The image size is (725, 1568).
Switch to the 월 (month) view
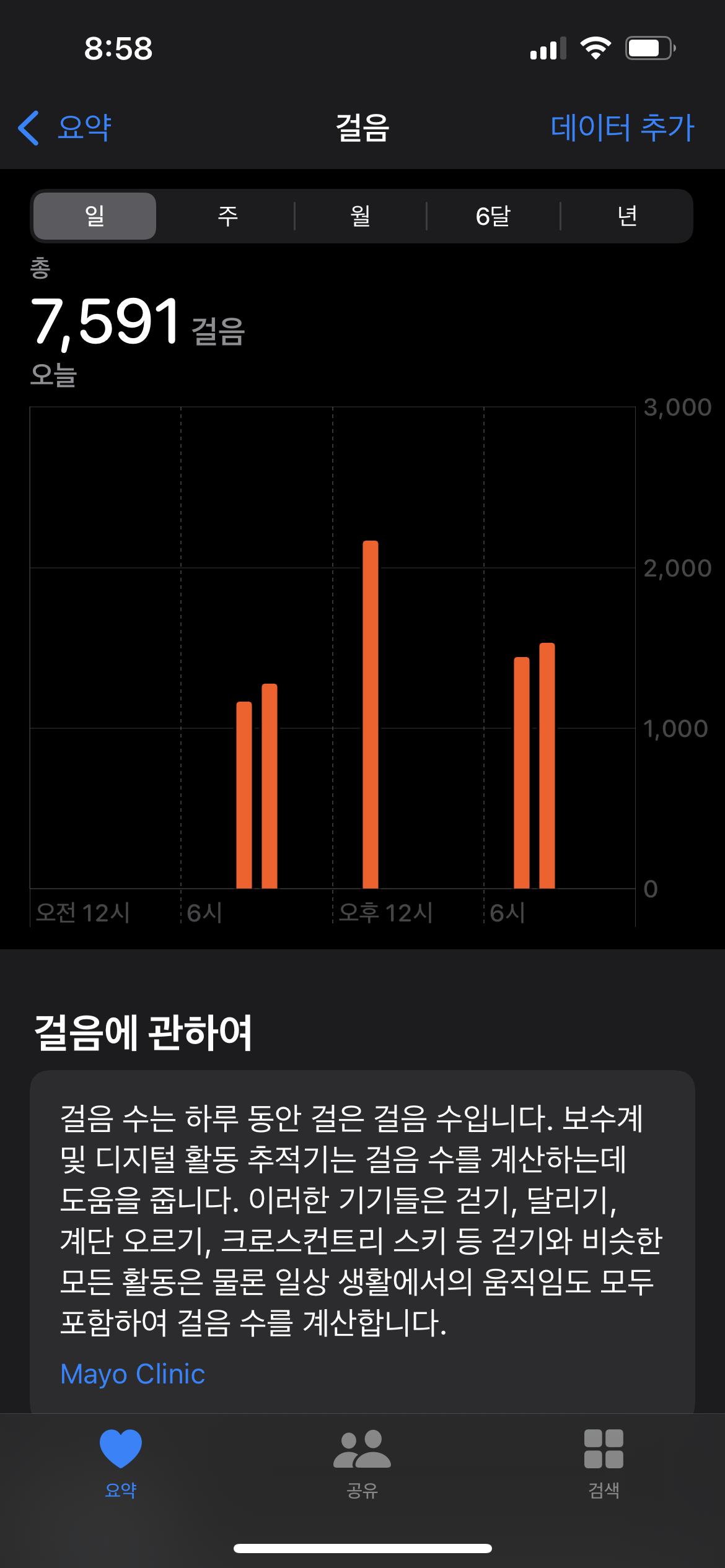tap(360, 216)
